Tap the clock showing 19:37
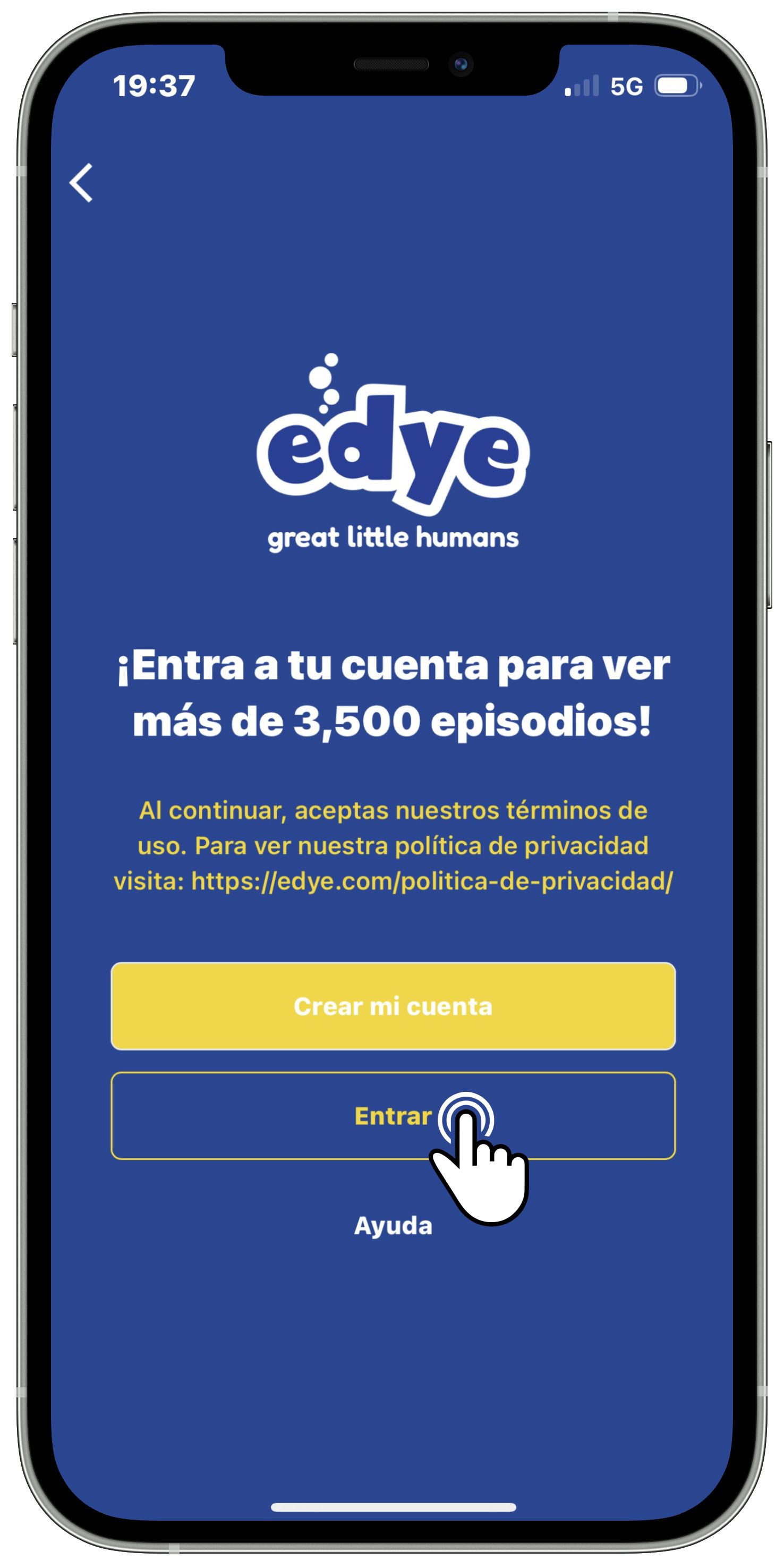Viewport: 784px width, 1560px height. click(x=156, y=85)
